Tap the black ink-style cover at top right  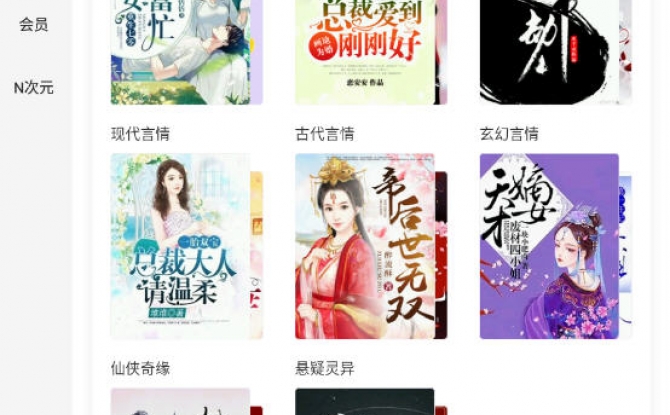coord(549,50)
